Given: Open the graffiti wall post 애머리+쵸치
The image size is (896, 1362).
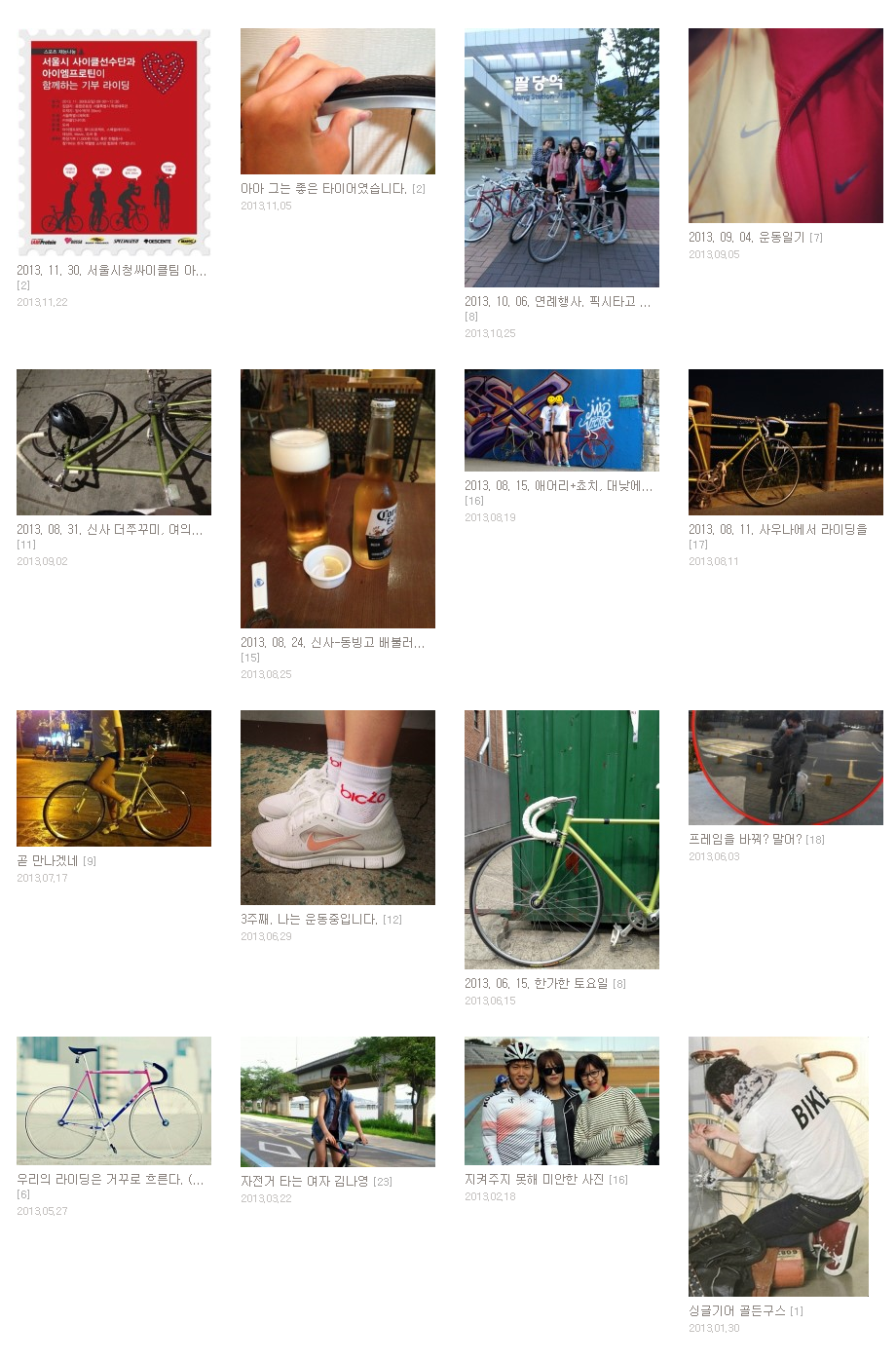Looking at the screenshot, I should tap(558, 486).
